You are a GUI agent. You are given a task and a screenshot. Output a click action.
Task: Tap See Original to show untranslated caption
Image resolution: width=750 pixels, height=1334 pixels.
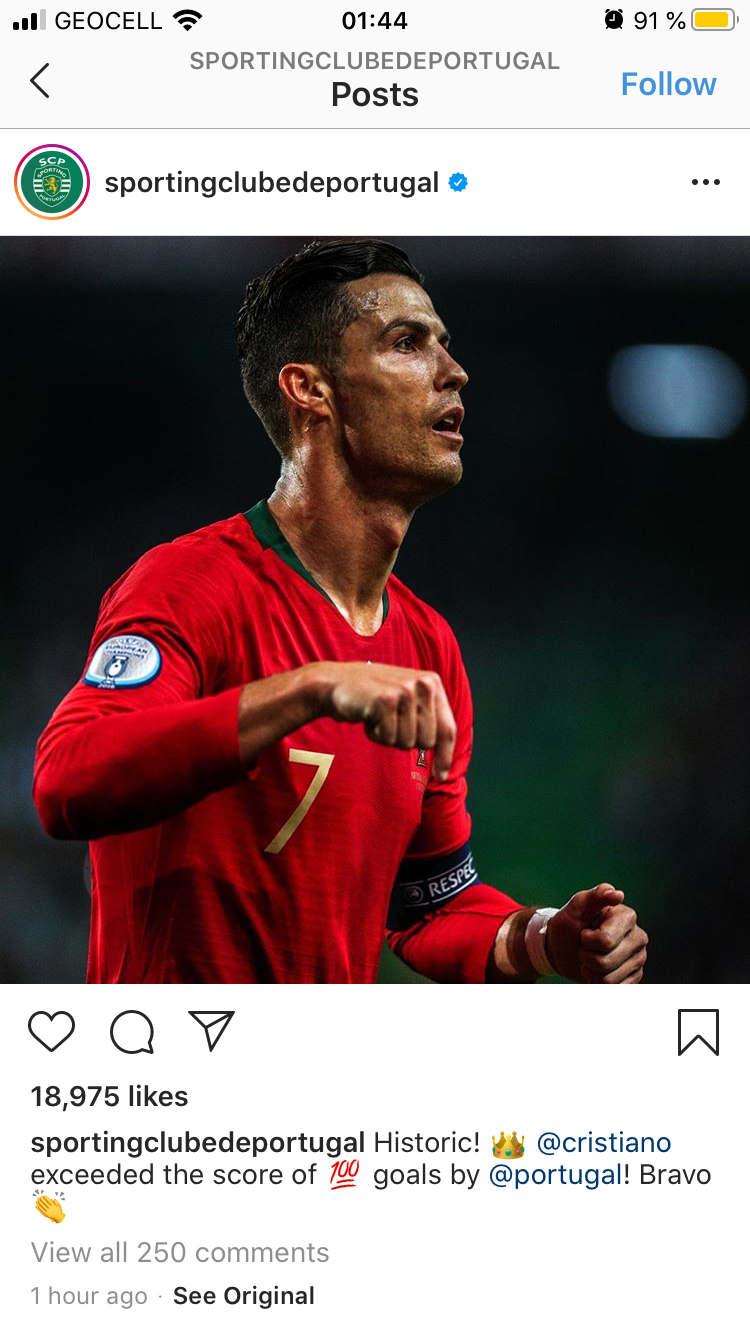pyautogui.click(x=244, y=1296)
